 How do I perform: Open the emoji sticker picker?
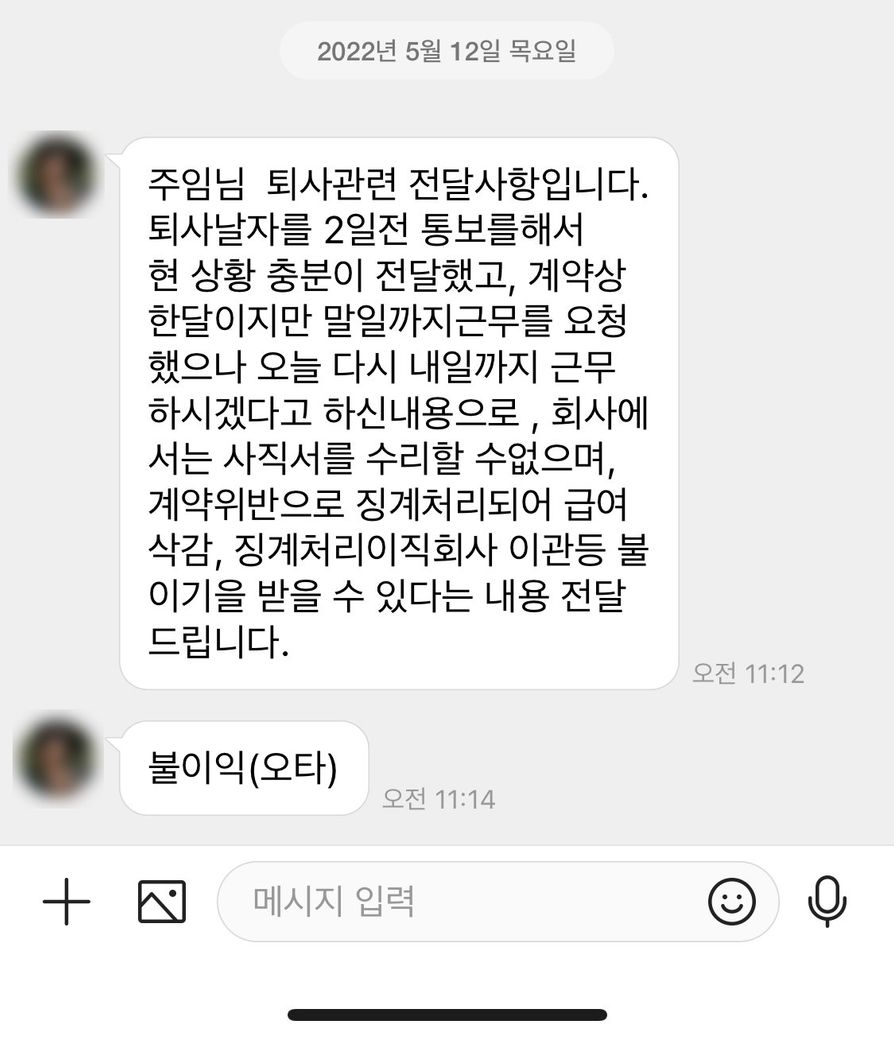click(x=731, y=902)
